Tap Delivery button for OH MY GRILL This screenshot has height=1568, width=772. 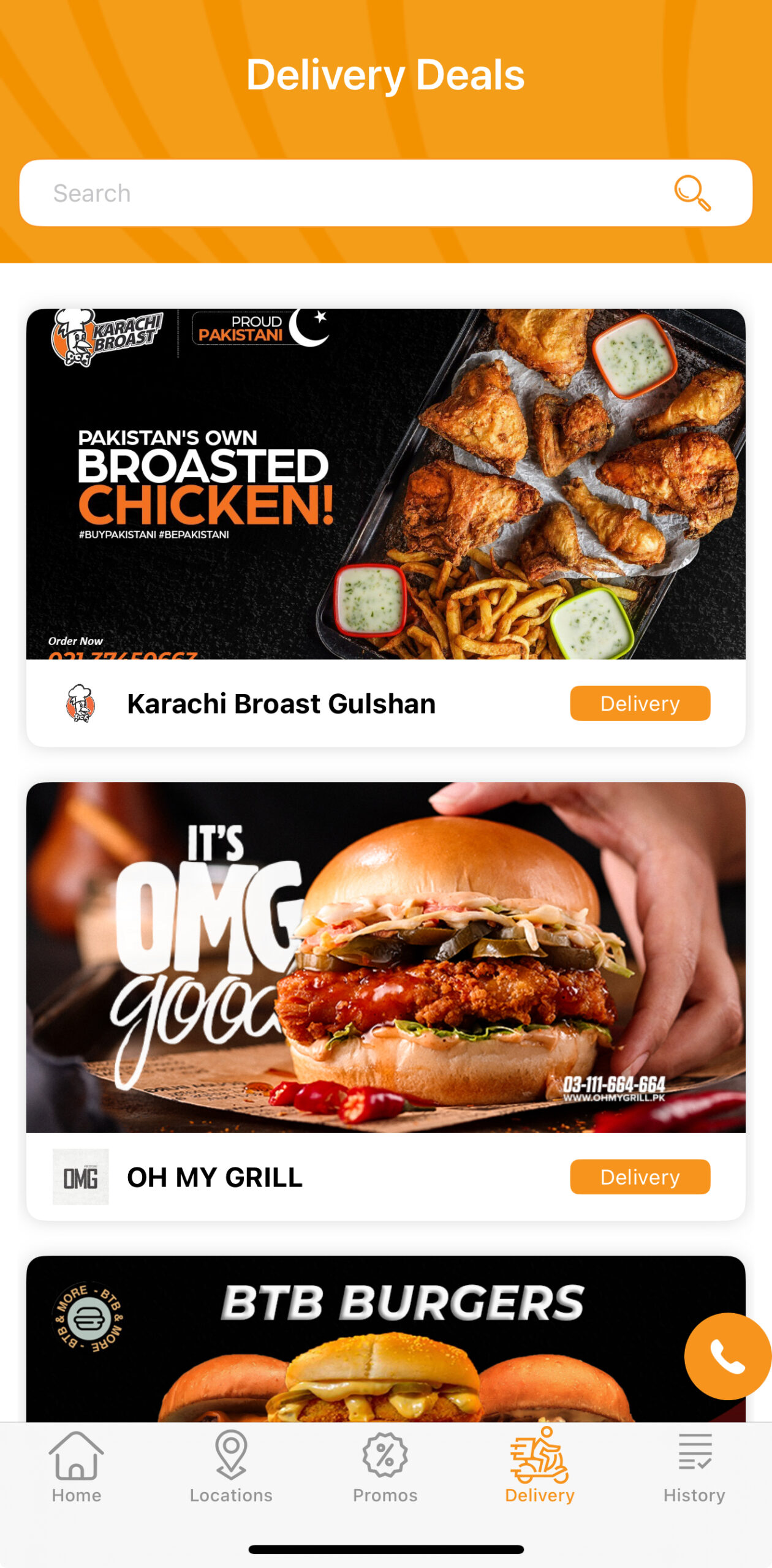(640, 1177)
